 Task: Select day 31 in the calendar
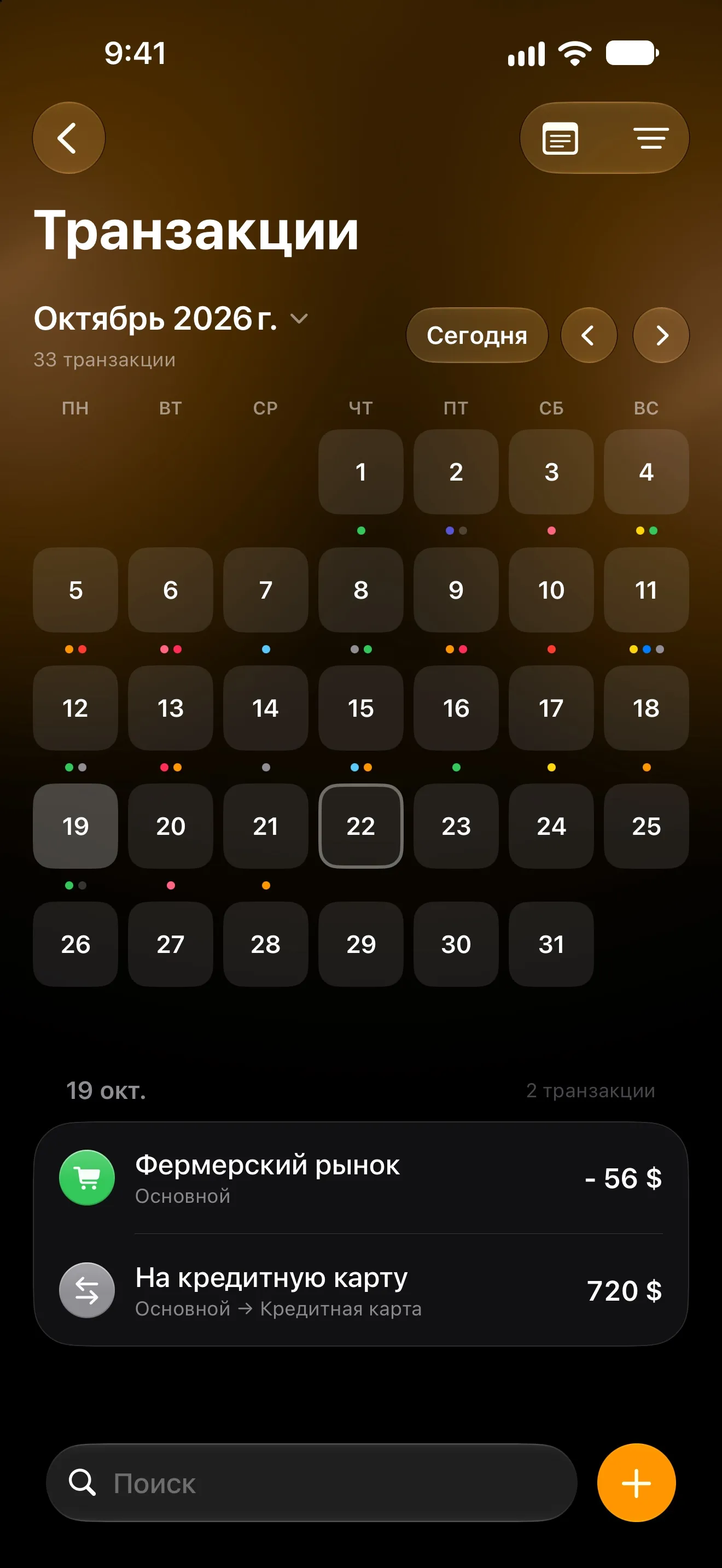[551, 944]
